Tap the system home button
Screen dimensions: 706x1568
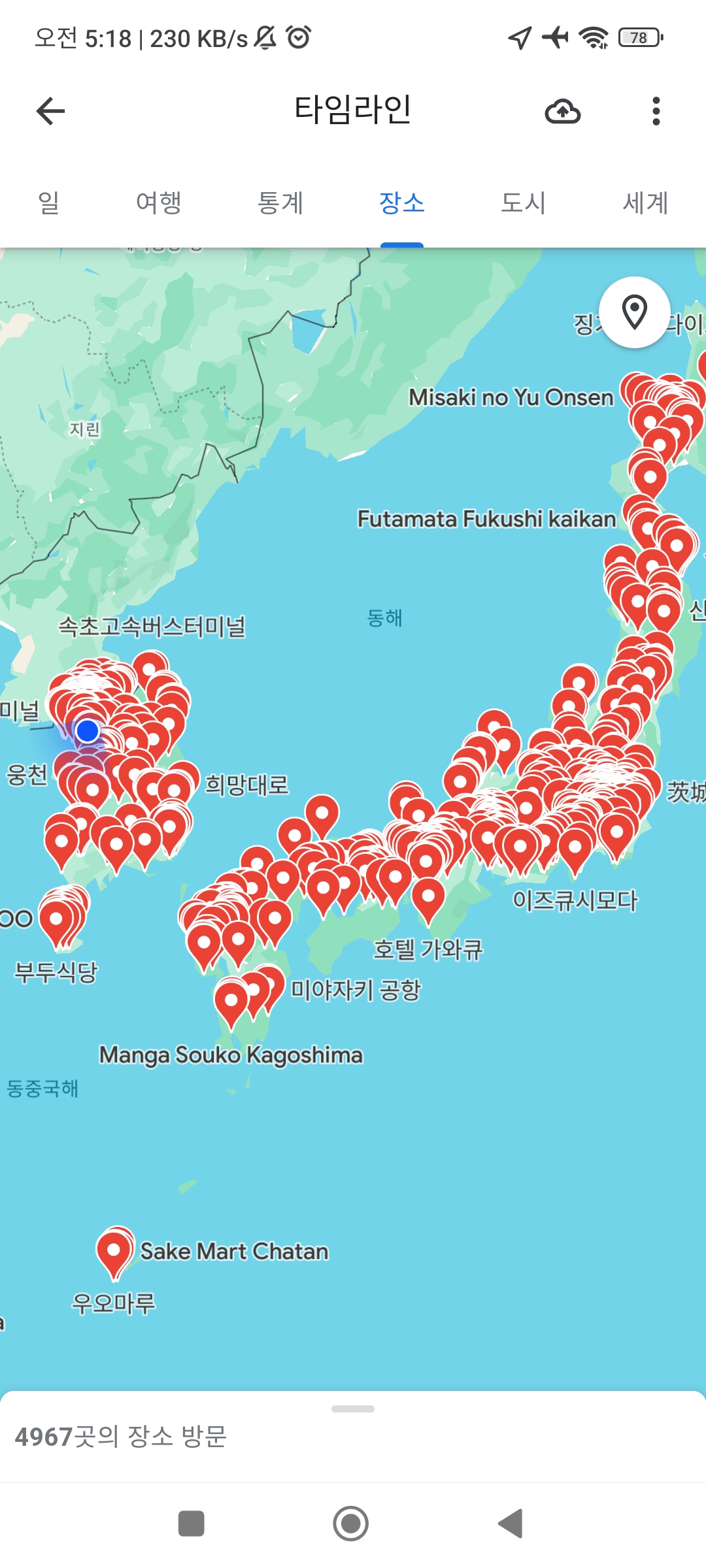pos(351,1523)
